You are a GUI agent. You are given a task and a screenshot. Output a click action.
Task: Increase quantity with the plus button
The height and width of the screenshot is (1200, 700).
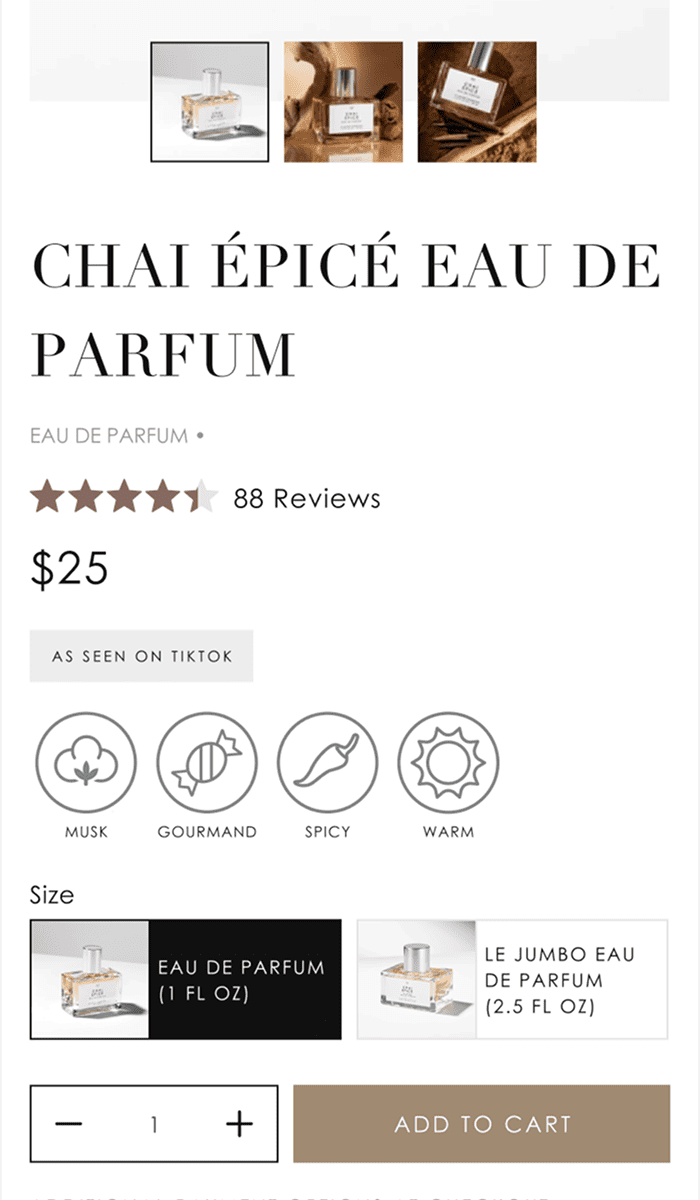[239, 1124]
